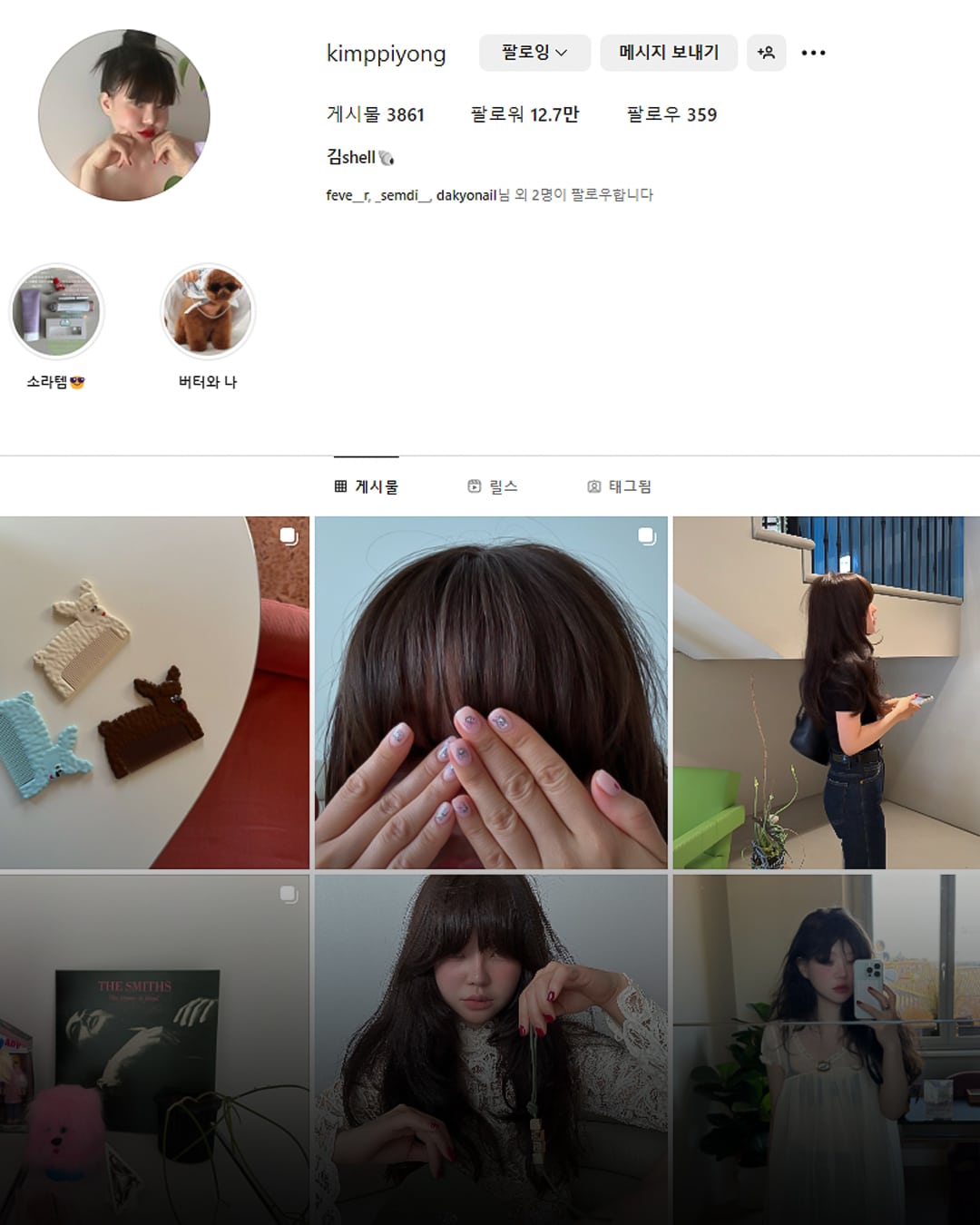
Task: Switch to the 릴스 tab
Action: tap(493, 486)
